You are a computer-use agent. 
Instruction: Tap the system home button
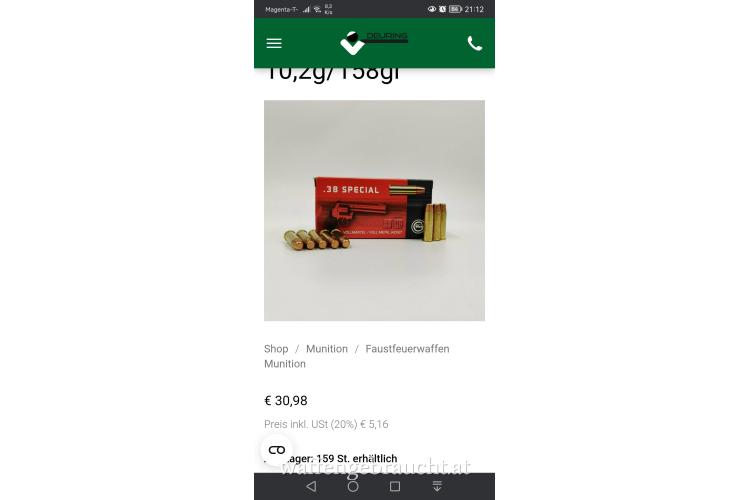(353, 486)
